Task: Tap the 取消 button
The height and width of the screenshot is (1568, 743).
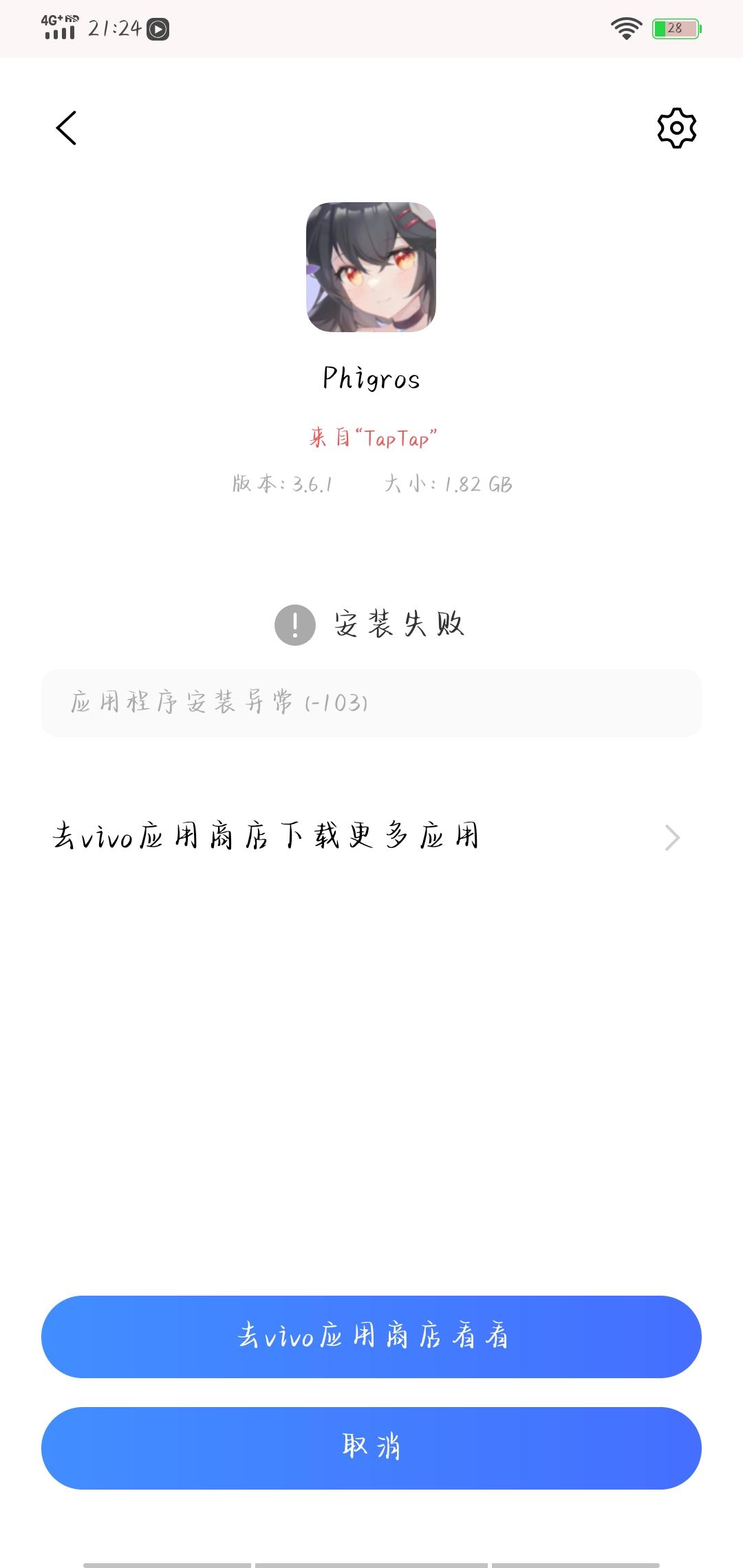Action: pos(371,1448)
